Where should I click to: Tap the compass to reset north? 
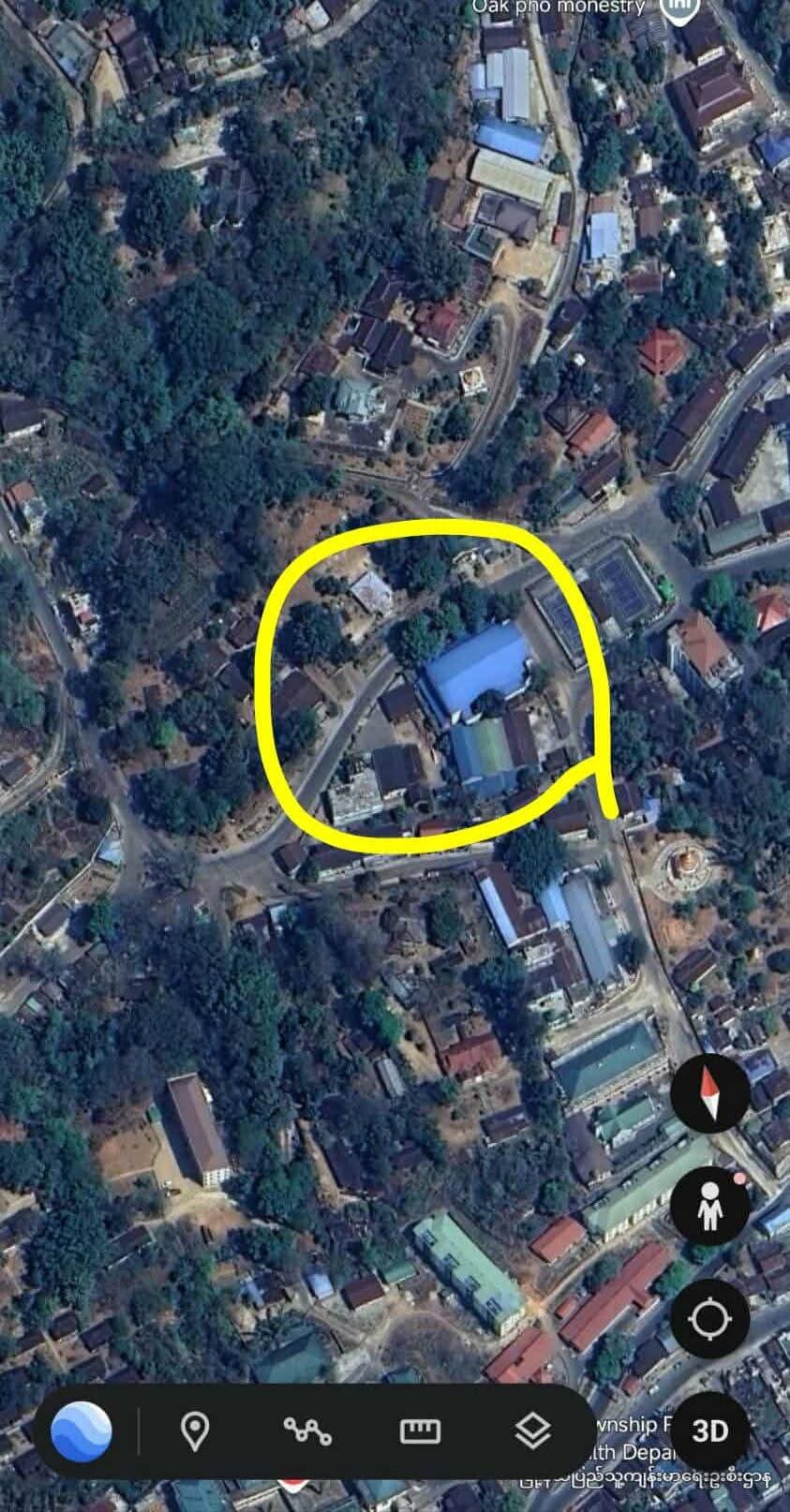709,1093
